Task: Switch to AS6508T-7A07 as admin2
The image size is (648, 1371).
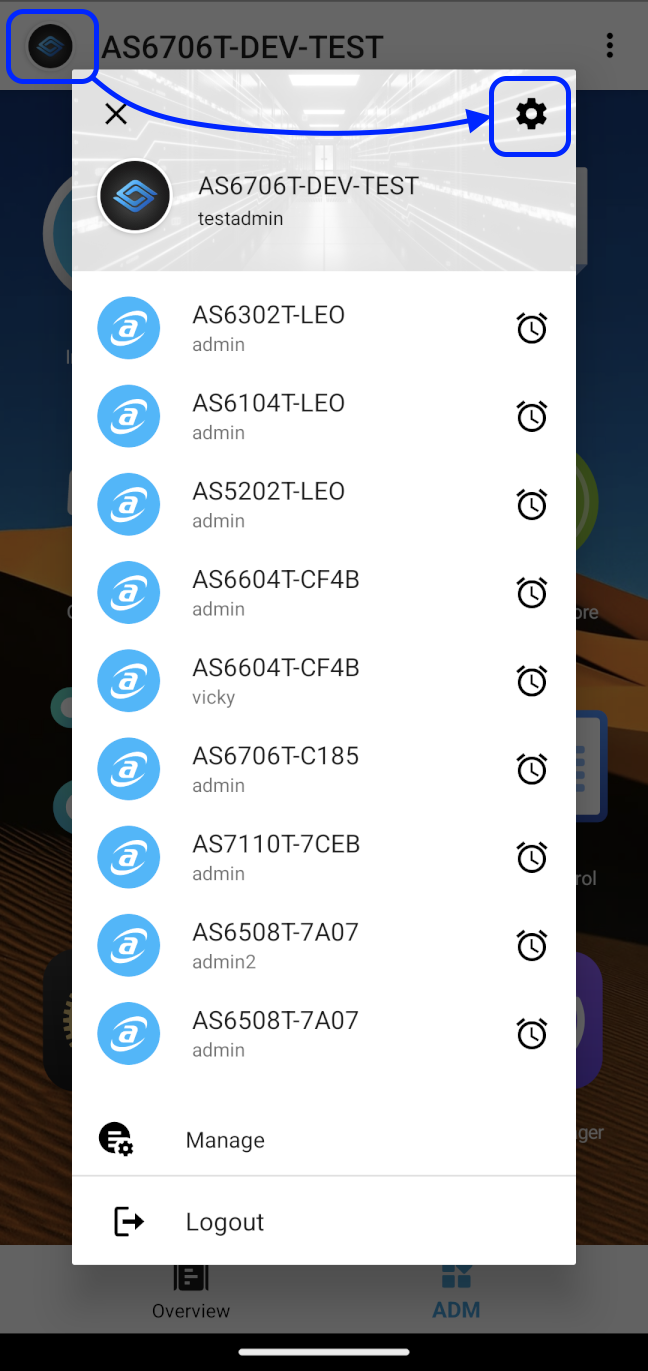Action: [x=275, y=945]
